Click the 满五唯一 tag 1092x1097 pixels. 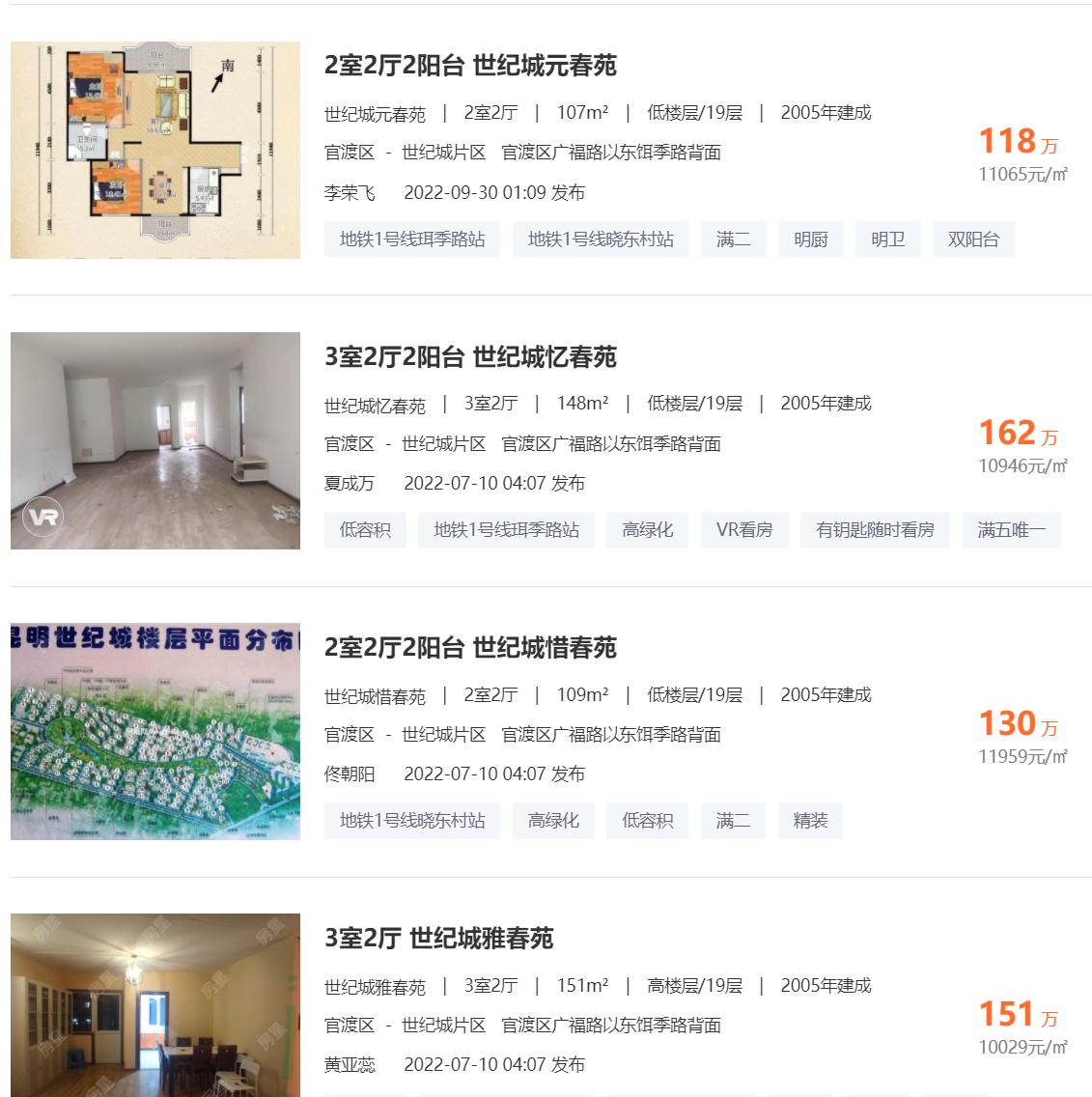1011,530
